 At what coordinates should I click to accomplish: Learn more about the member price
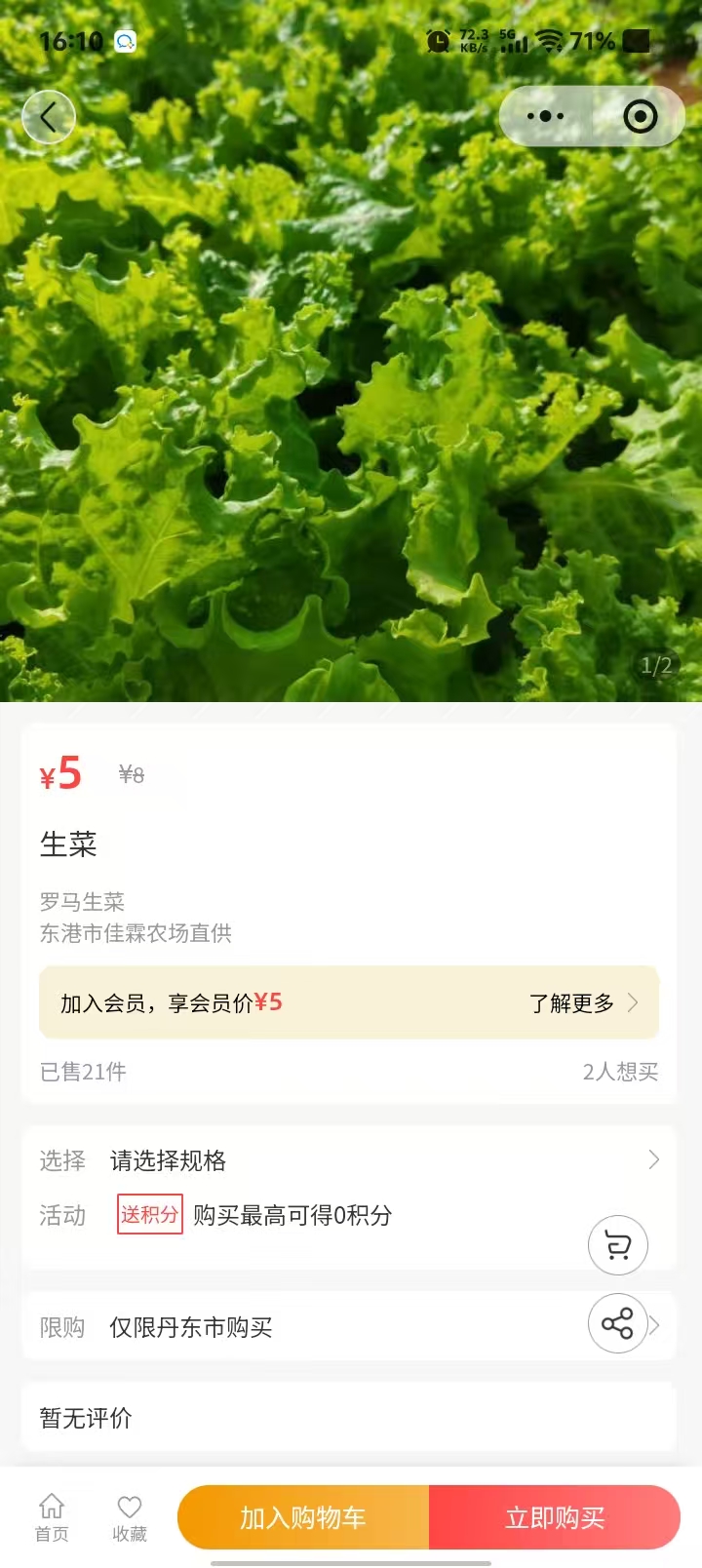[582, 1003]
